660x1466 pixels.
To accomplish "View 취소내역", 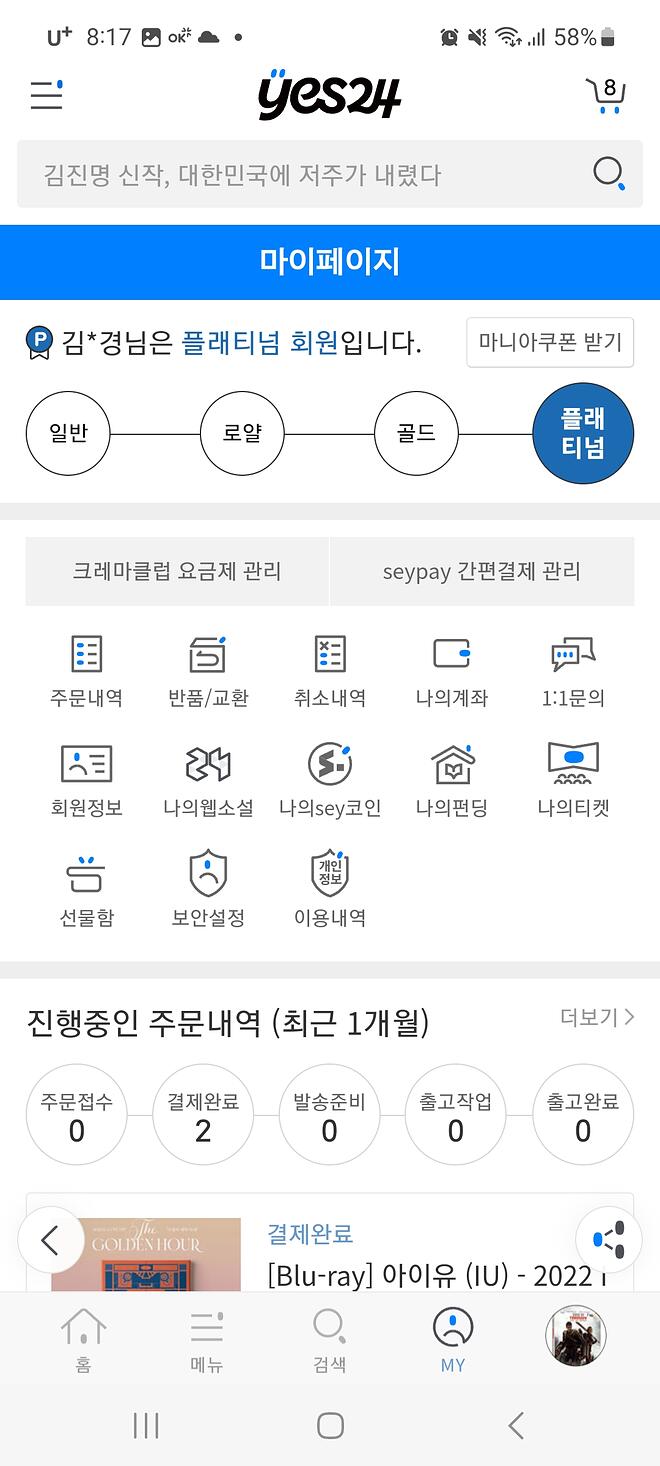I will coord(330,671).
